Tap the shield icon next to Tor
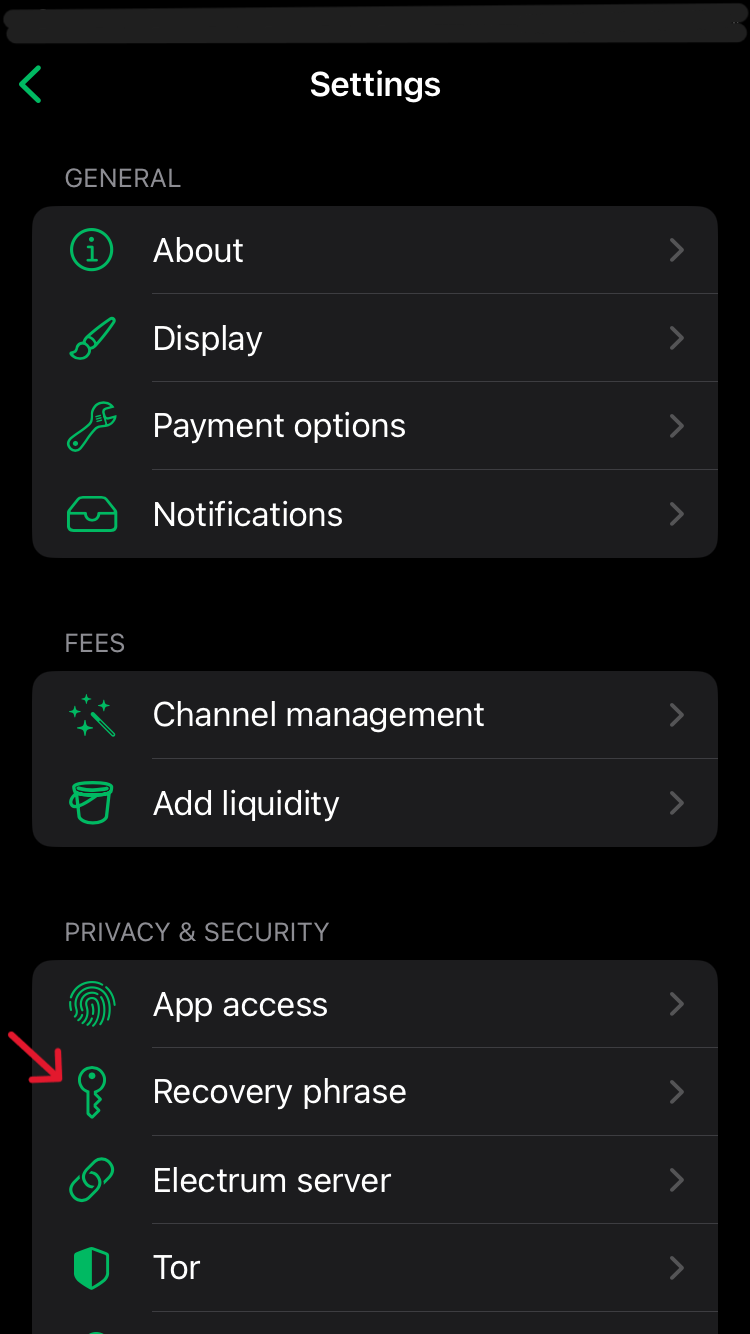750x1334 pixels. (x=91, y=1267)
